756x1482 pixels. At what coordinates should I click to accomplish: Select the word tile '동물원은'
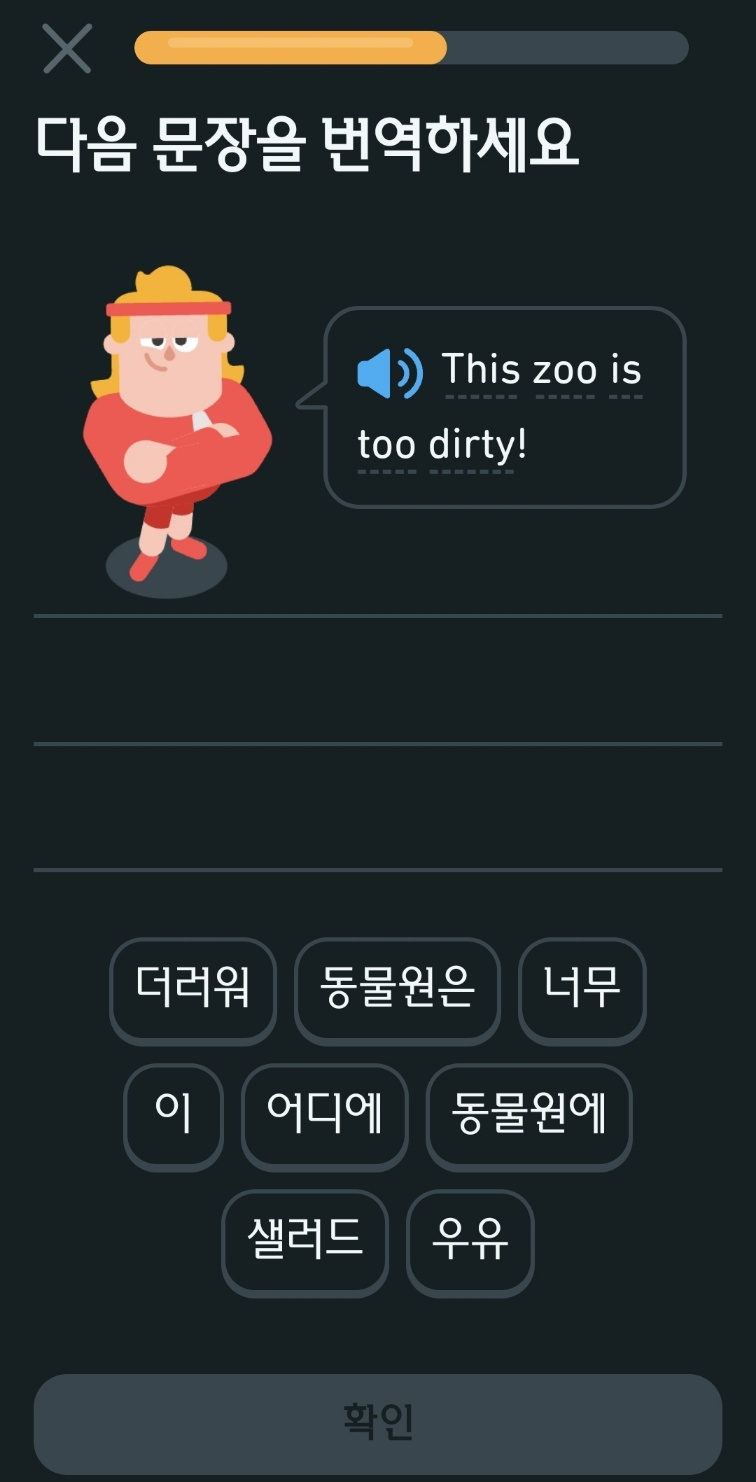pos(397,990)
